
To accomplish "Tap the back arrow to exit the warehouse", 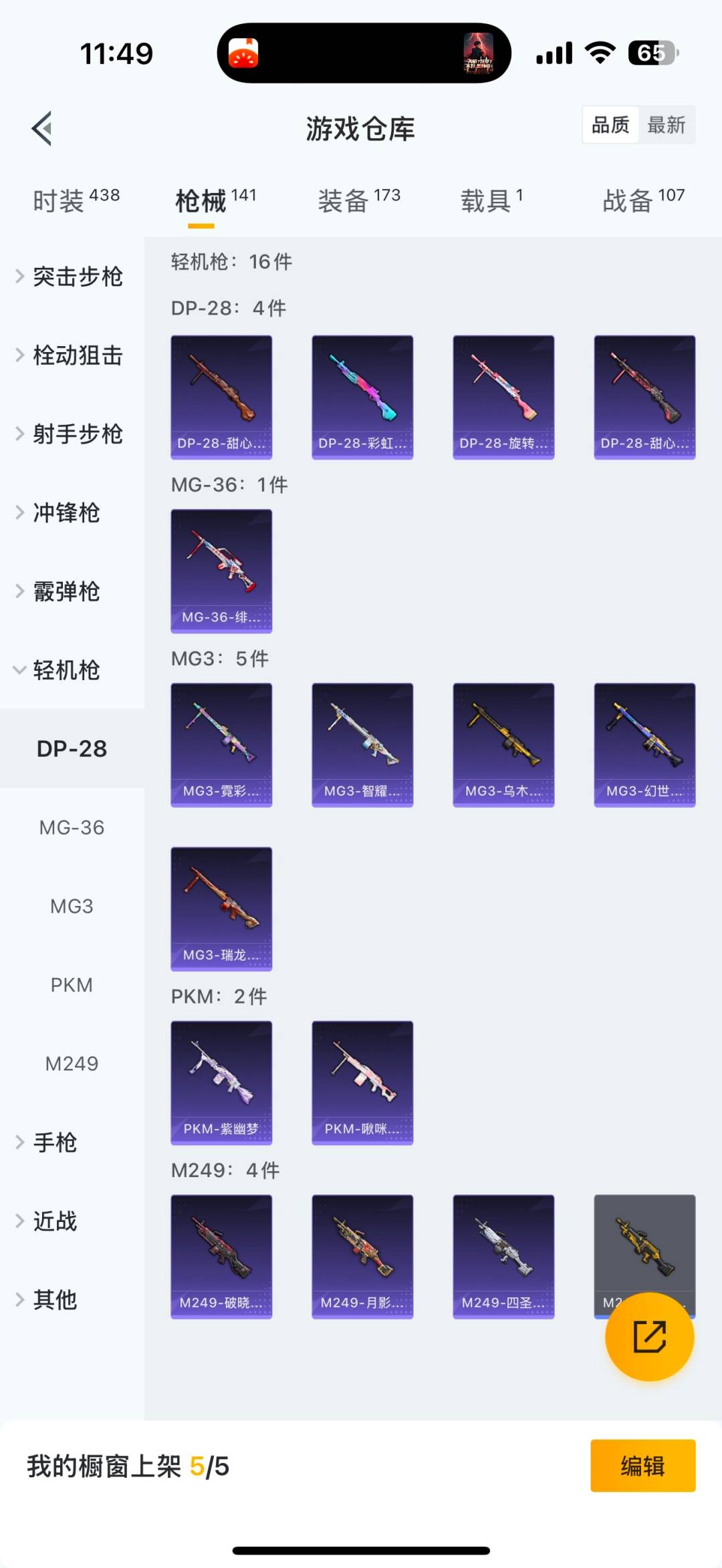I will click(x=42, y=128).
